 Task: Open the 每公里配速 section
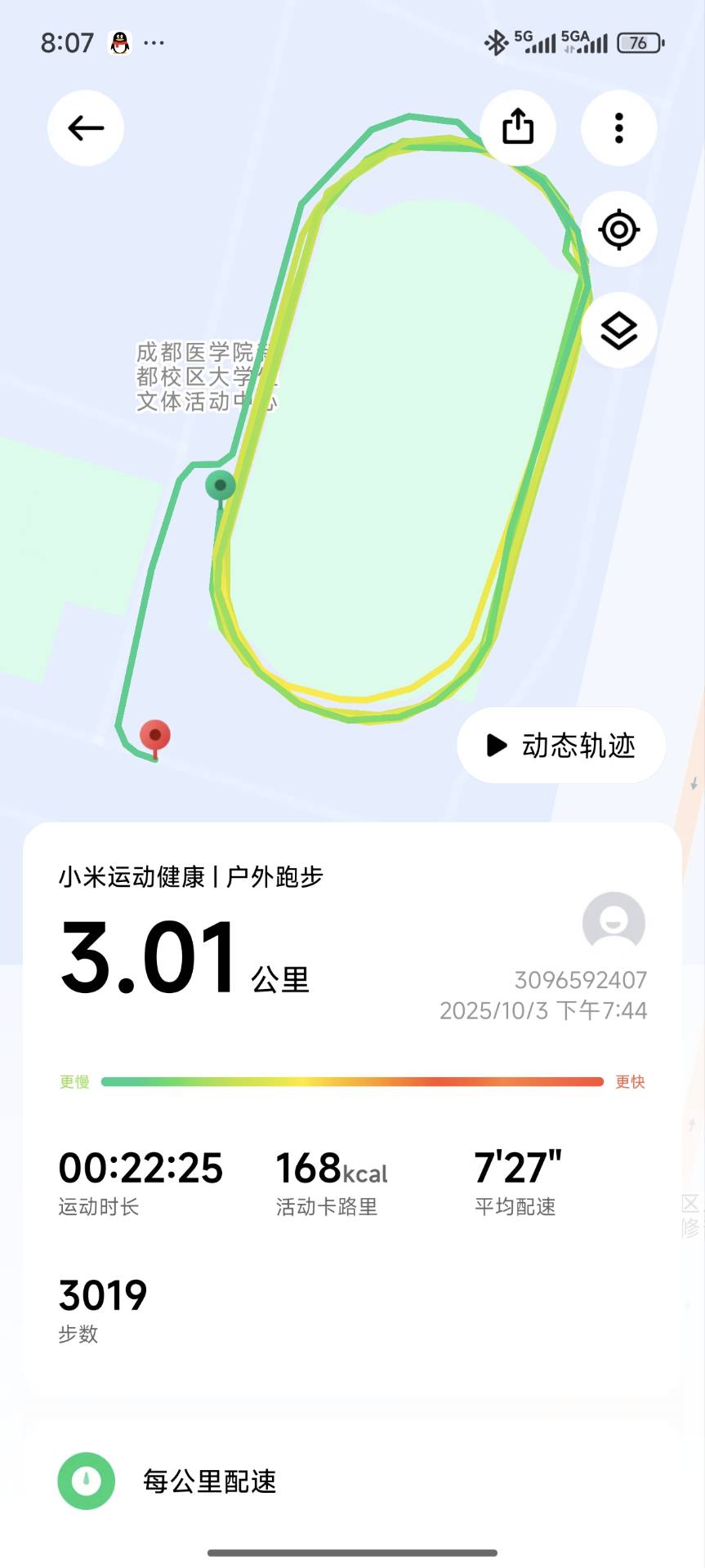point(209,1481)
